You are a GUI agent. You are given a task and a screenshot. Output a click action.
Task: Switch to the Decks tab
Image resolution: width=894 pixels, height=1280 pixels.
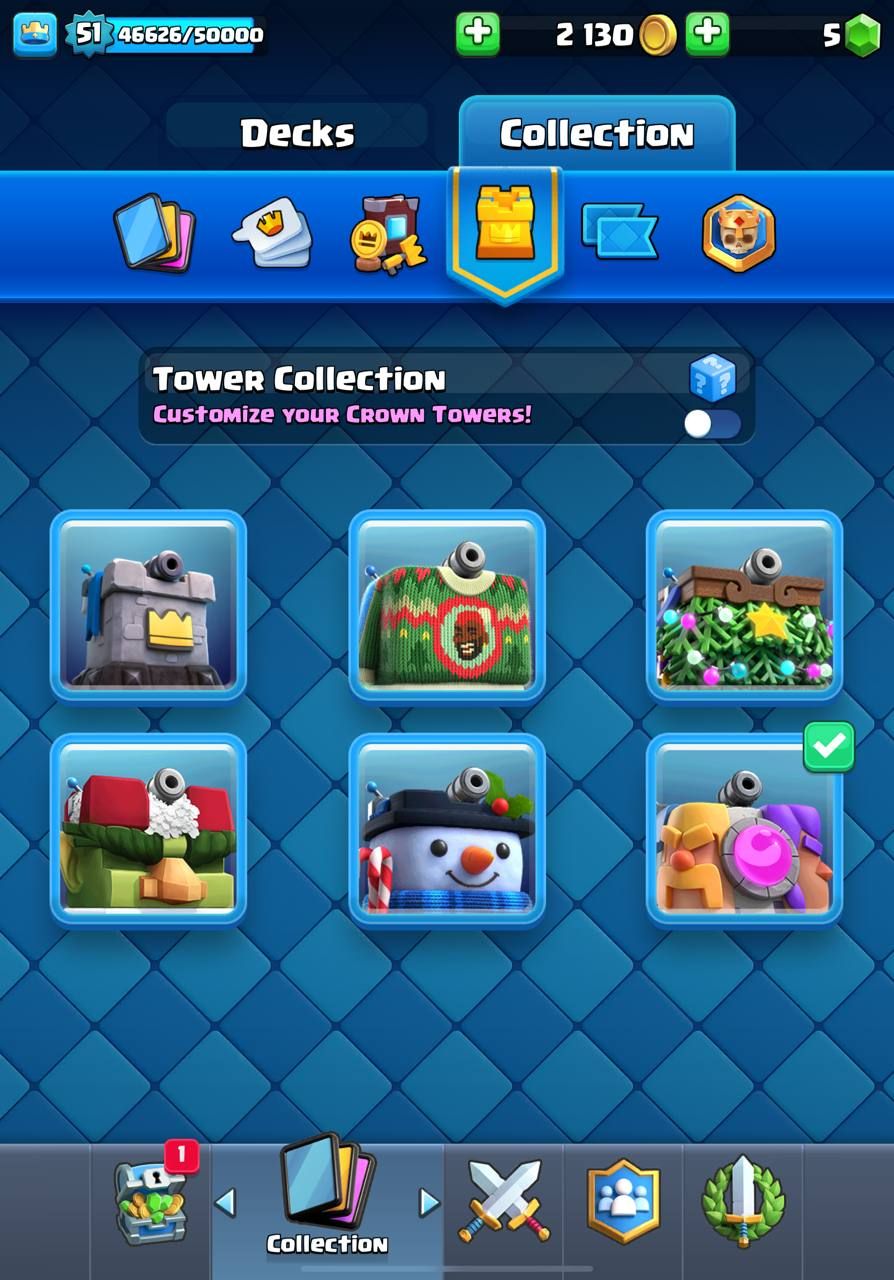[297, 133]
